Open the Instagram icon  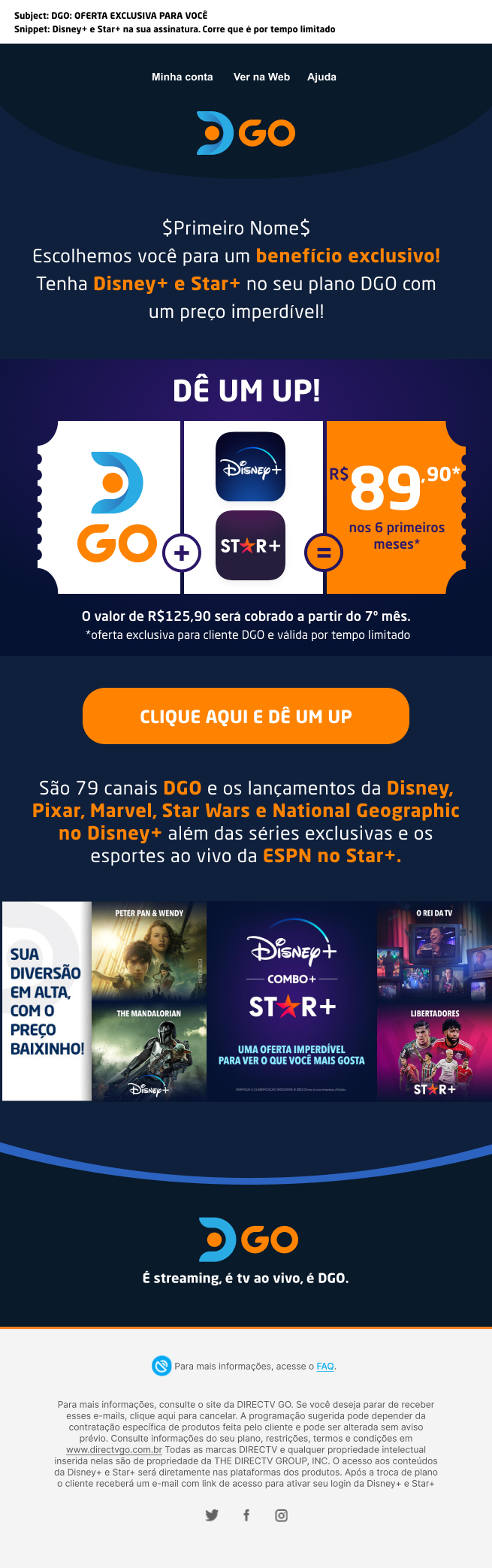coord(281,1515)
